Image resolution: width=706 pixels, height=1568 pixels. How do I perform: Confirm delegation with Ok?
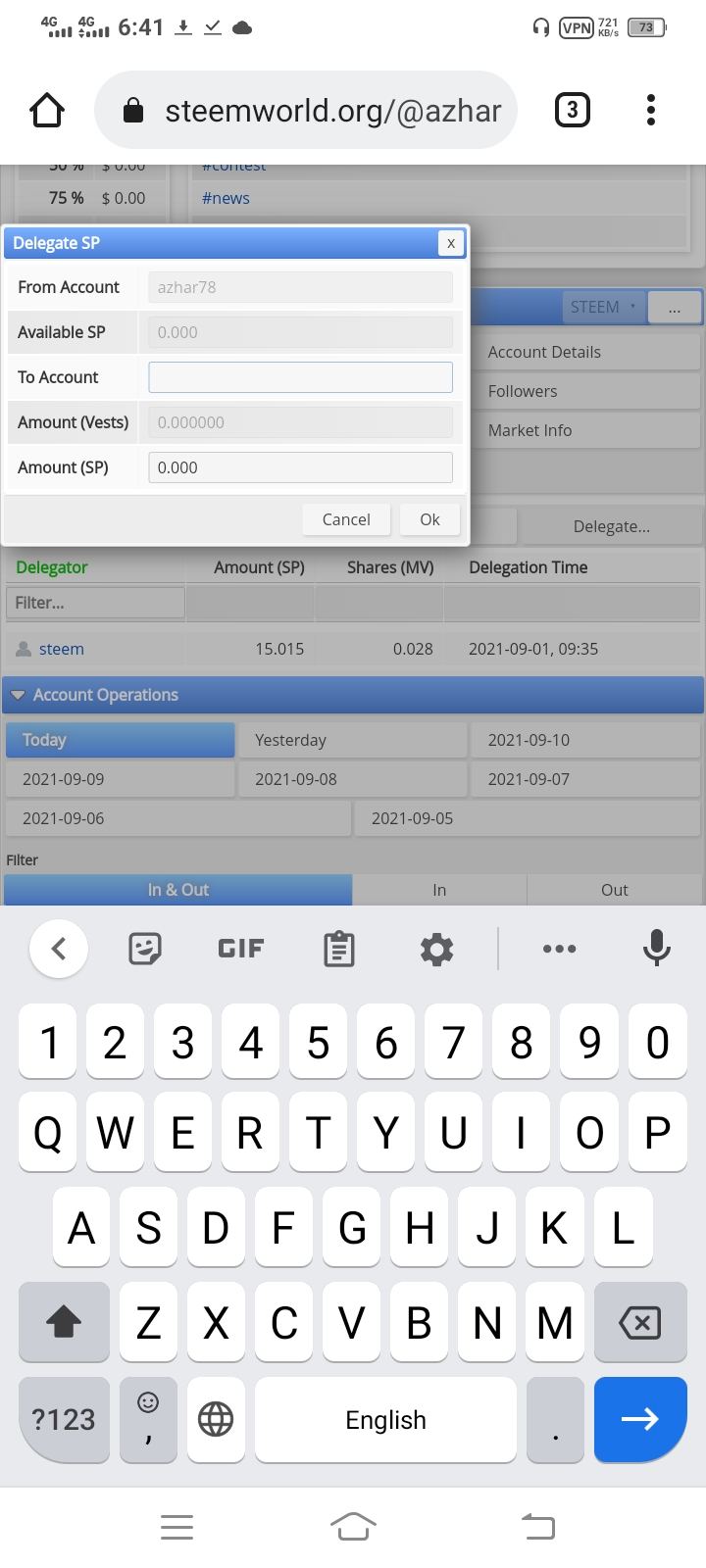point(429,519)
